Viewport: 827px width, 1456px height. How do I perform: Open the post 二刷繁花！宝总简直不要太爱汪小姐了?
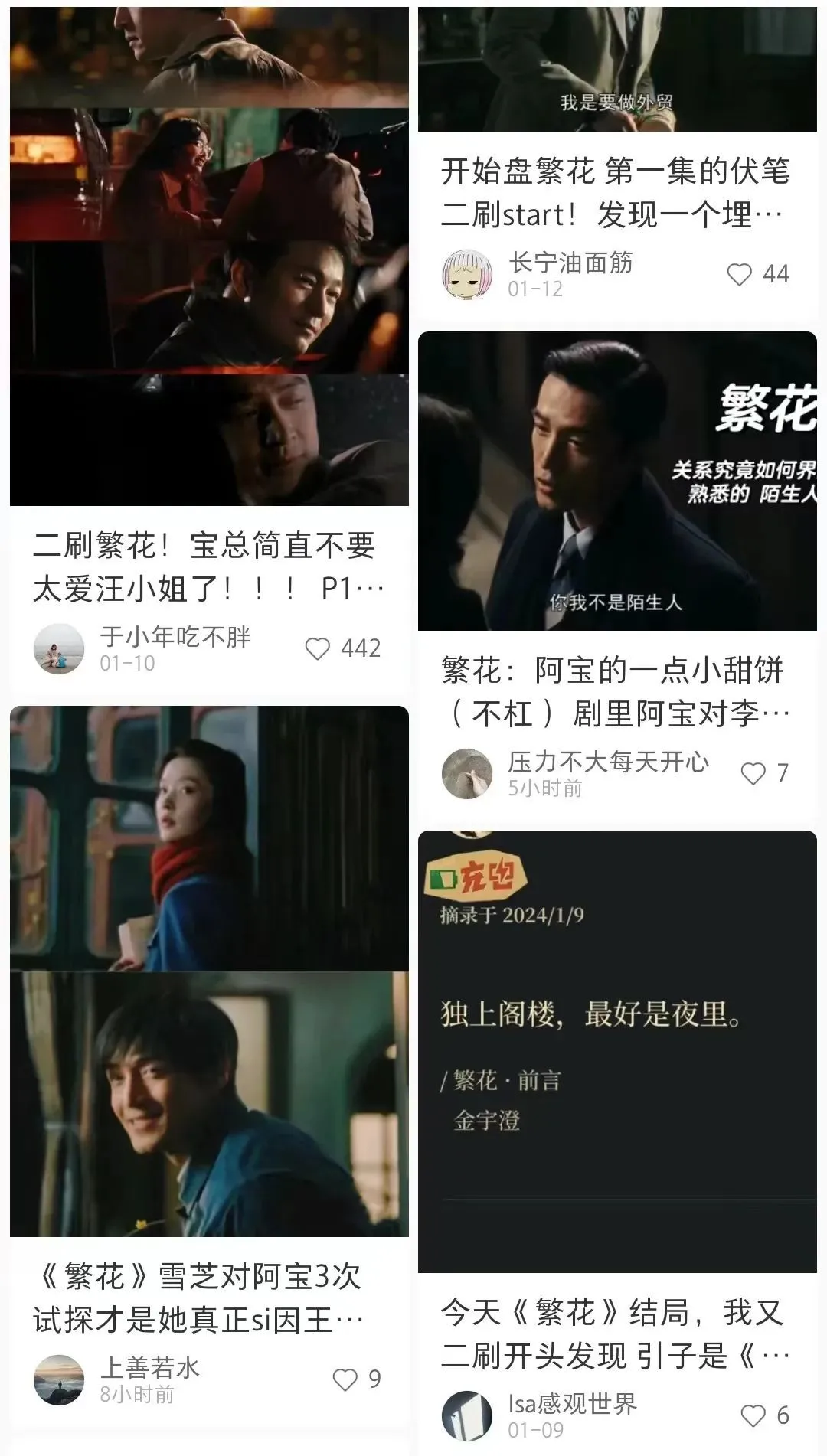[208, 567]
